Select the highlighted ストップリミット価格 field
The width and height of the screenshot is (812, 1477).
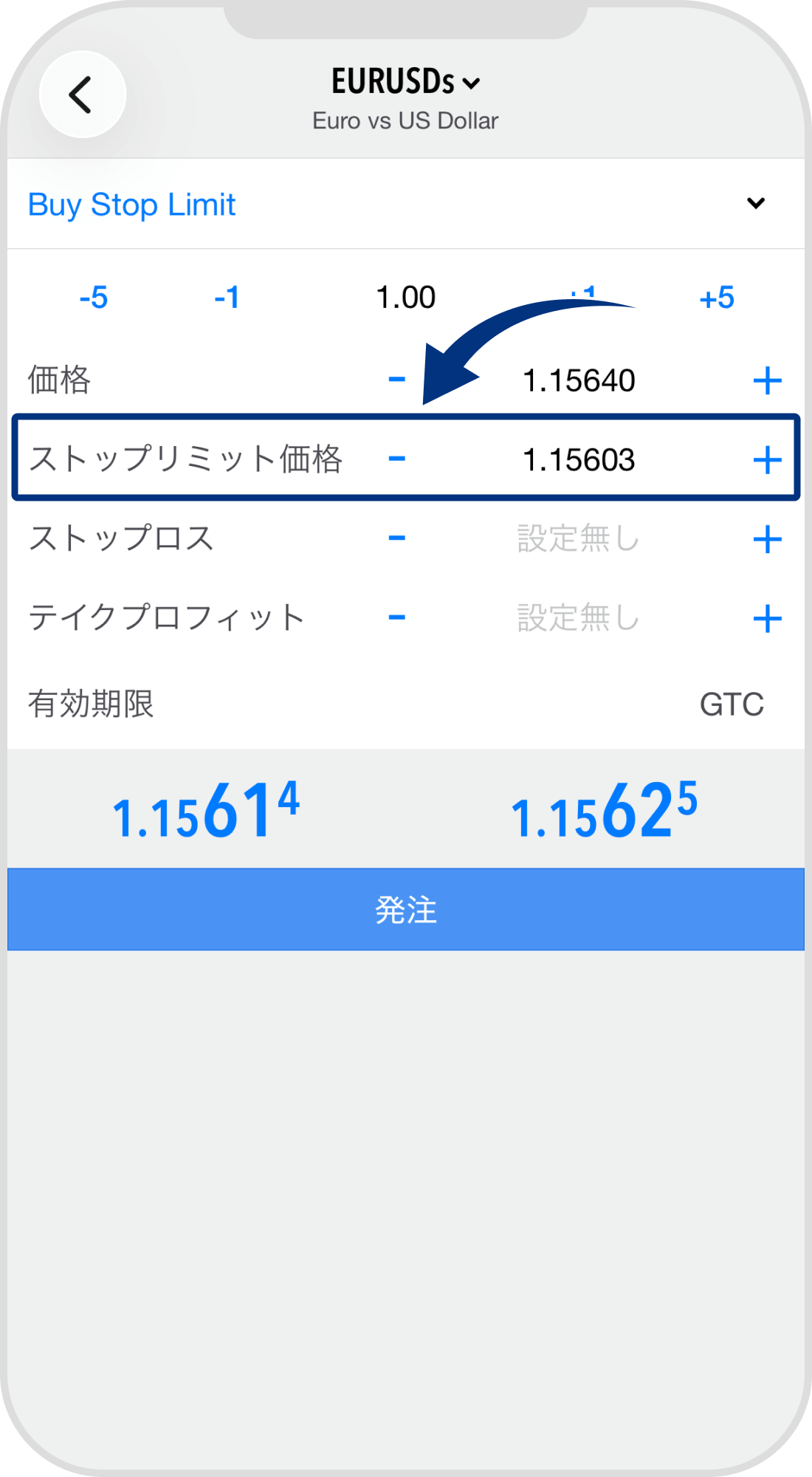581,459
